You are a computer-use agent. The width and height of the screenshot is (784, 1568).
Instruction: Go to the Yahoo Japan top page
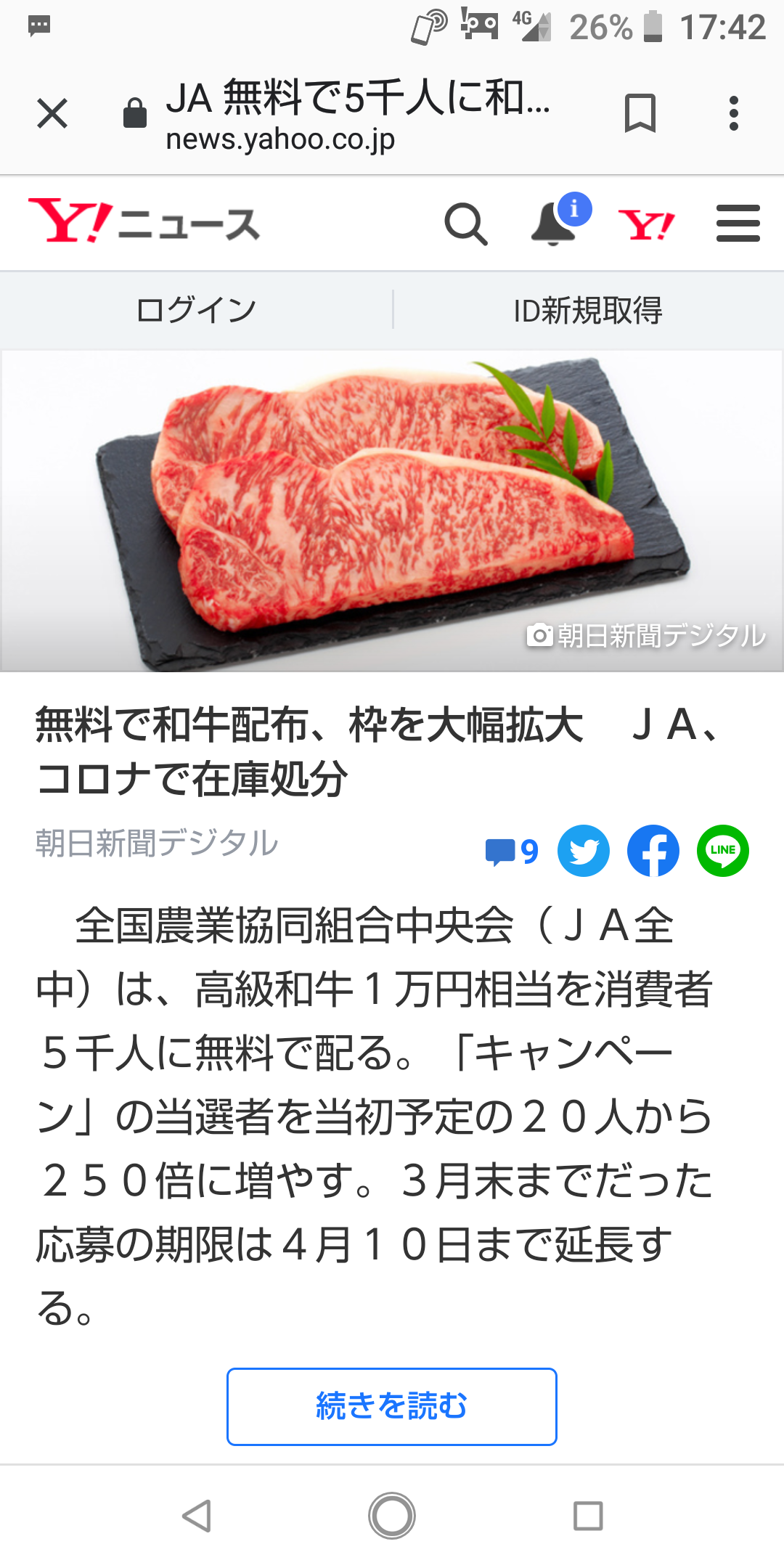coord(646,224)
